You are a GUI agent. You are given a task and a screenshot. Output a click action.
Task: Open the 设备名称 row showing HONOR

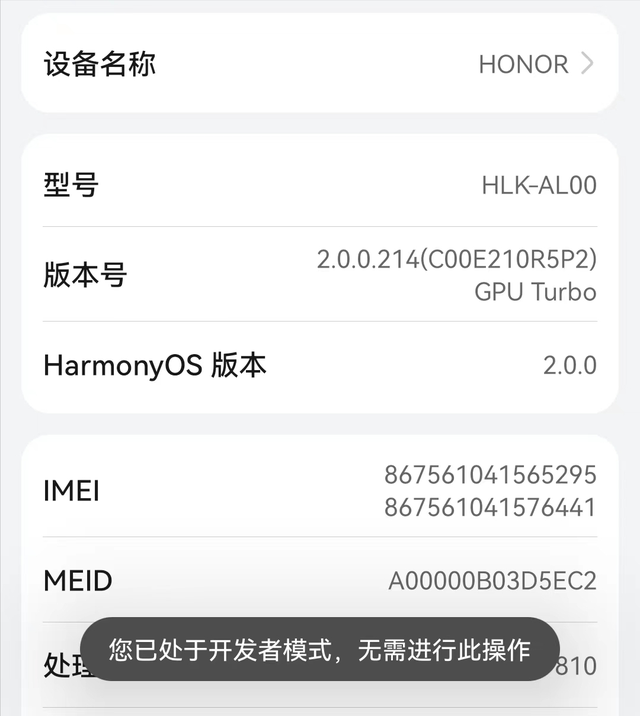[x=320, y=64]
